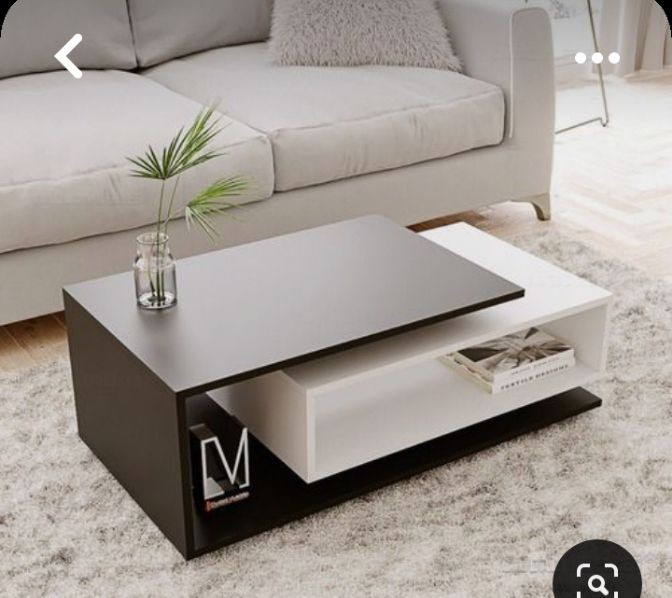The width and height of the screenshot is (672, 598).
Task: Open the three-dot overflow menu
Action: 597,58
